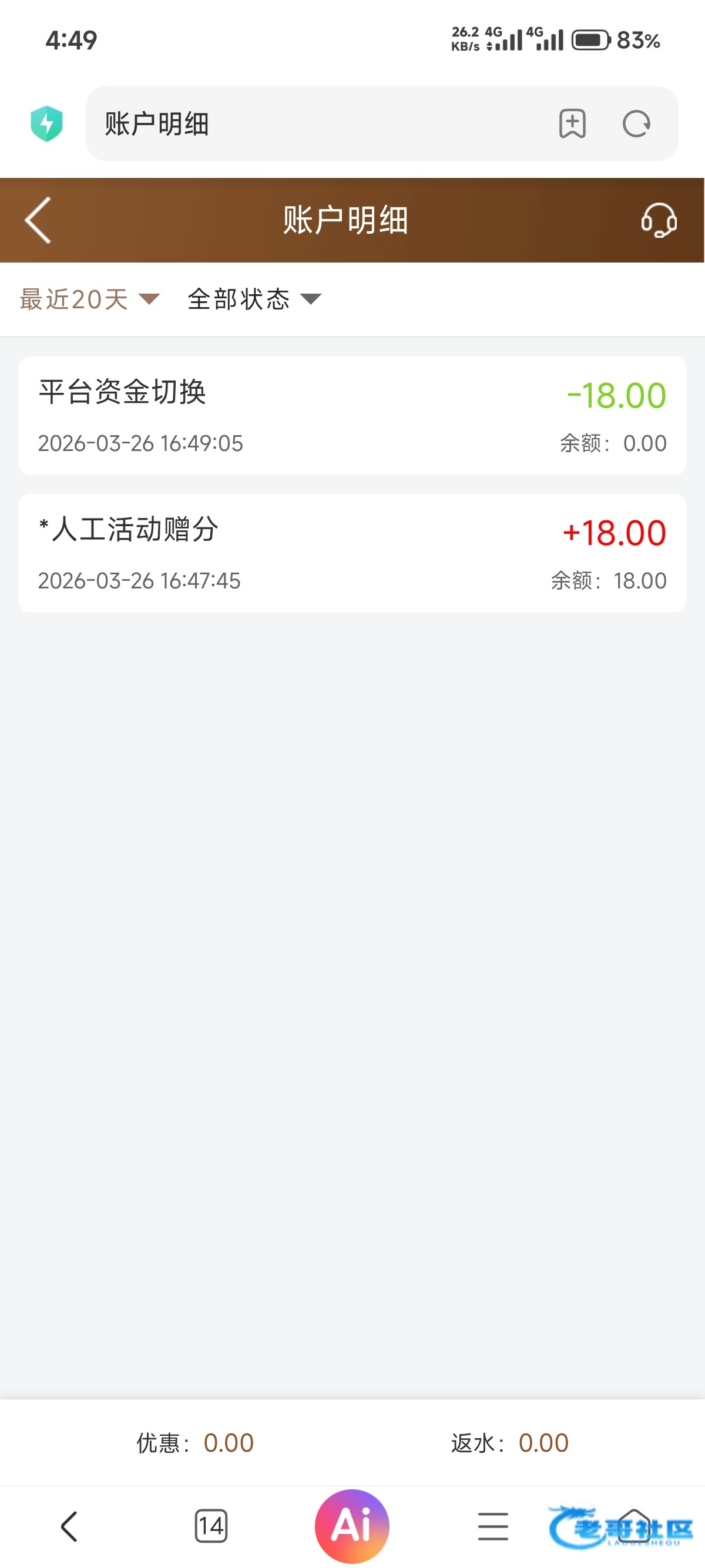705x1568 pixels.
Task: Reload the current page
Action: point(637,124)
